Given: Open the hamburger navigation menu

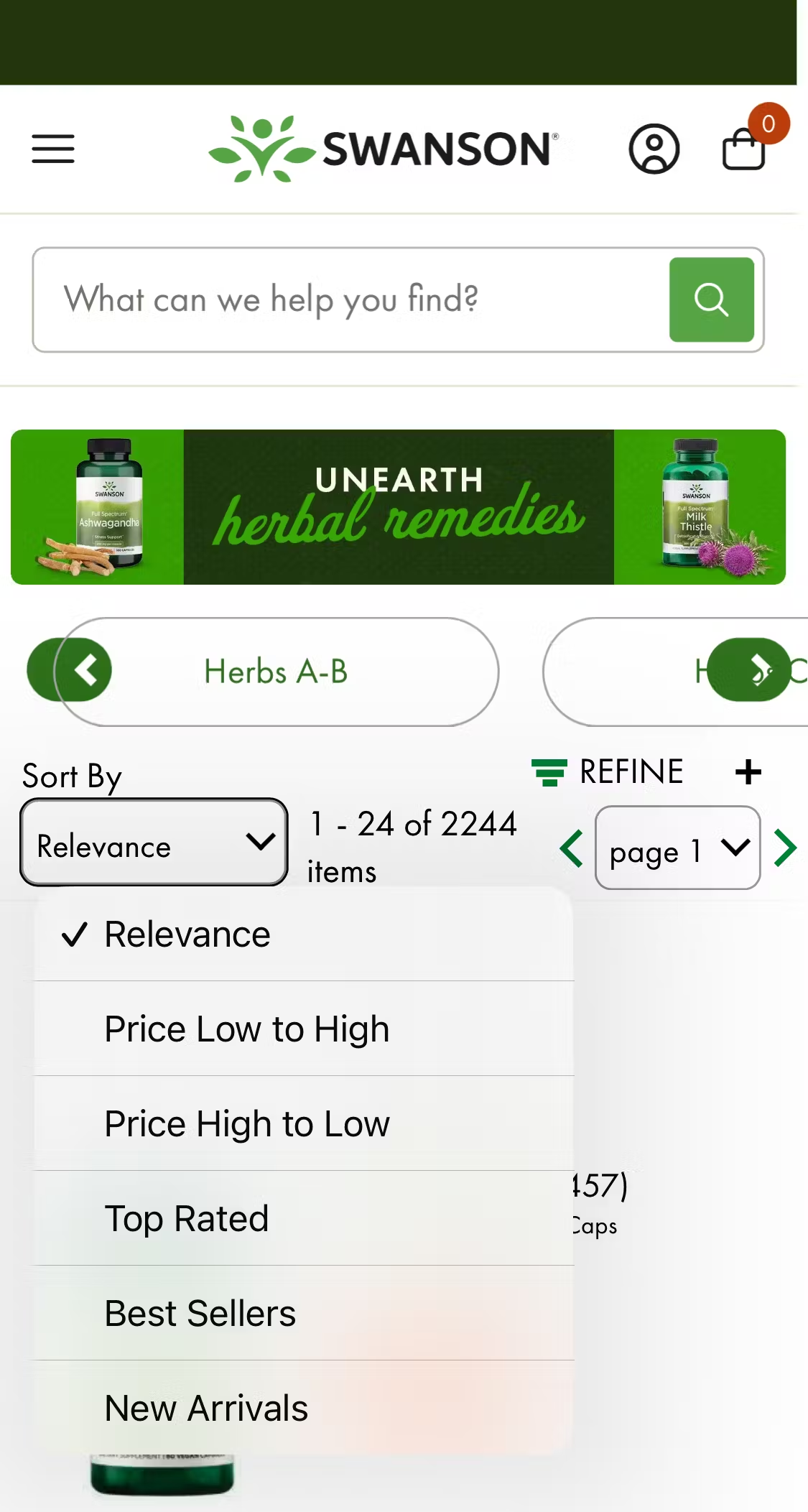Looking at the screenshot, I should tap(52, 149).
